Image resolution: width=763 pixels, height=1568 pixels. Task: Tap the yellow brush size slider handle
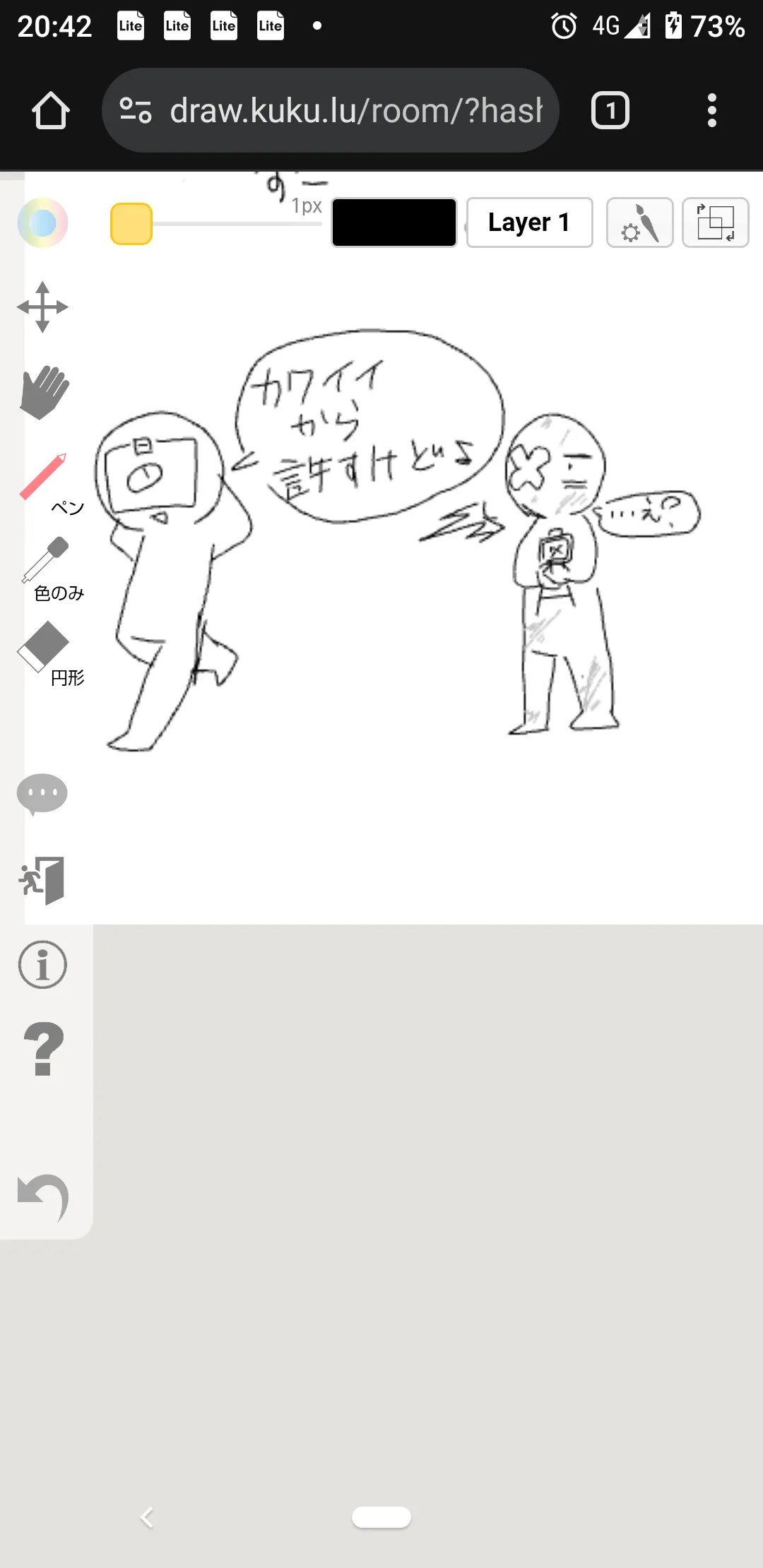tap(131, 224)
